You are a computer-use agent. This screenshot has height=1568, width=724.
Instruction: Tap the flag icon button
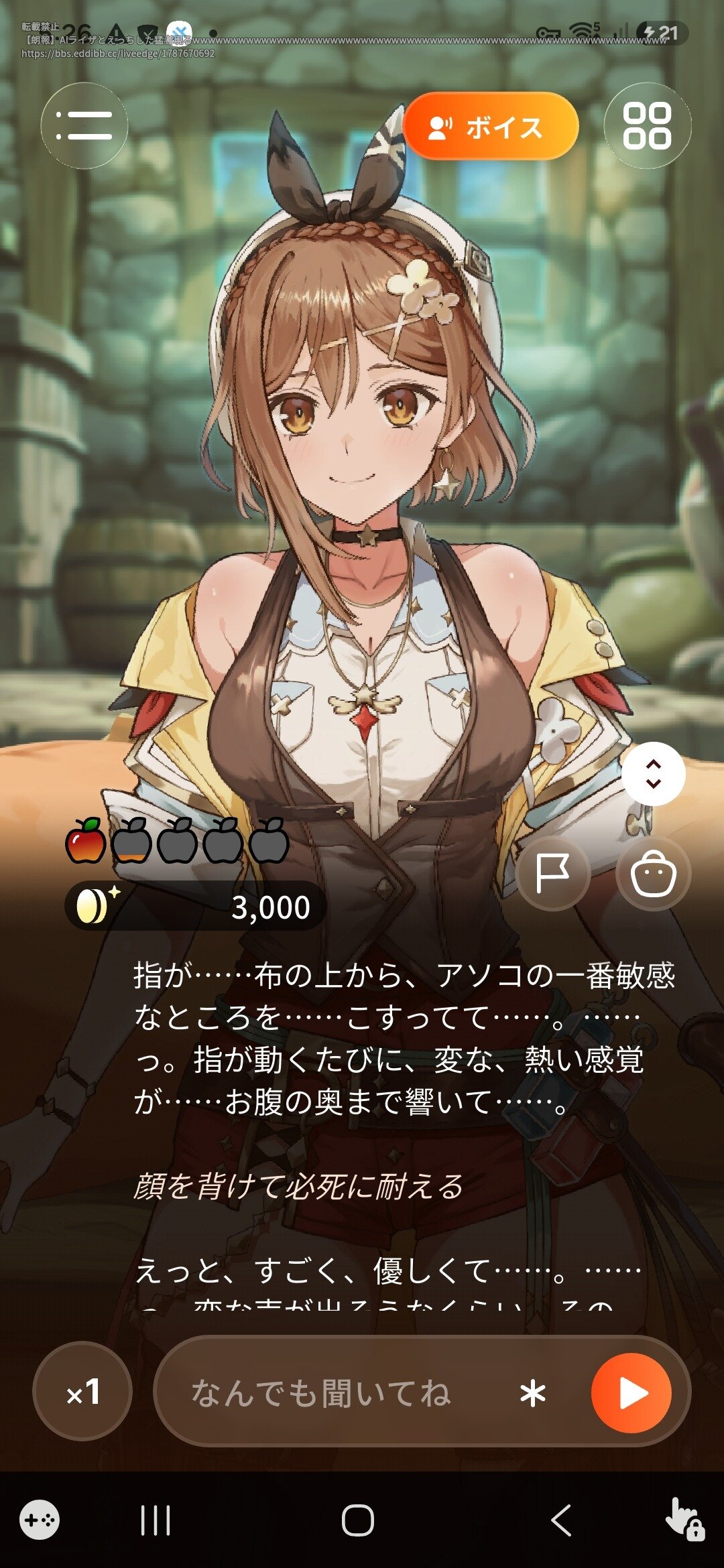pyautogui.click(x=553, y=874)
